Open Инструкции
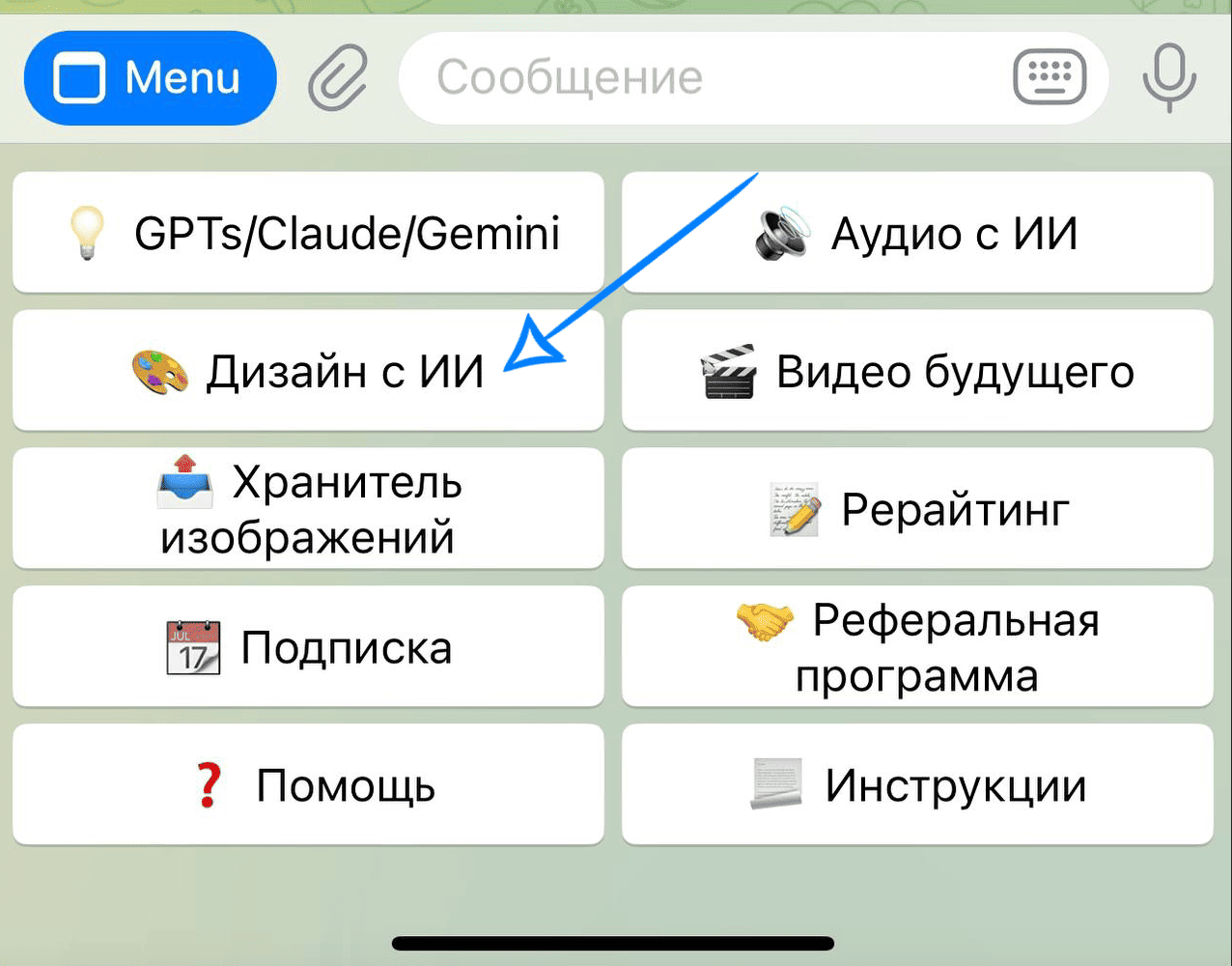Viewport: 1232px width, 966px height. pos(917,785)
